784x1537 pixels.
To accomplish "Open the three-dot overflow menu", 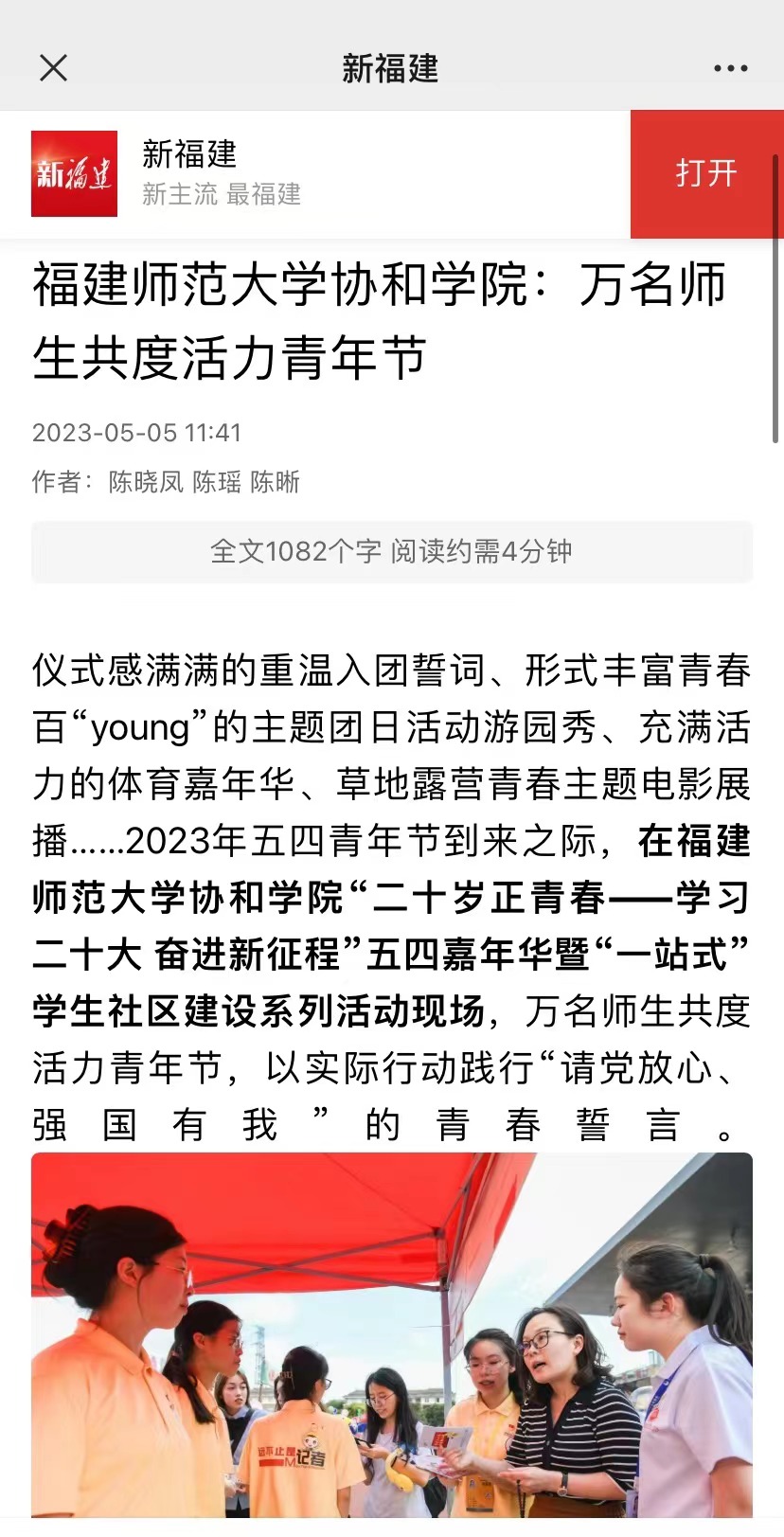I will pyautogui.click(x=730, y=68).
